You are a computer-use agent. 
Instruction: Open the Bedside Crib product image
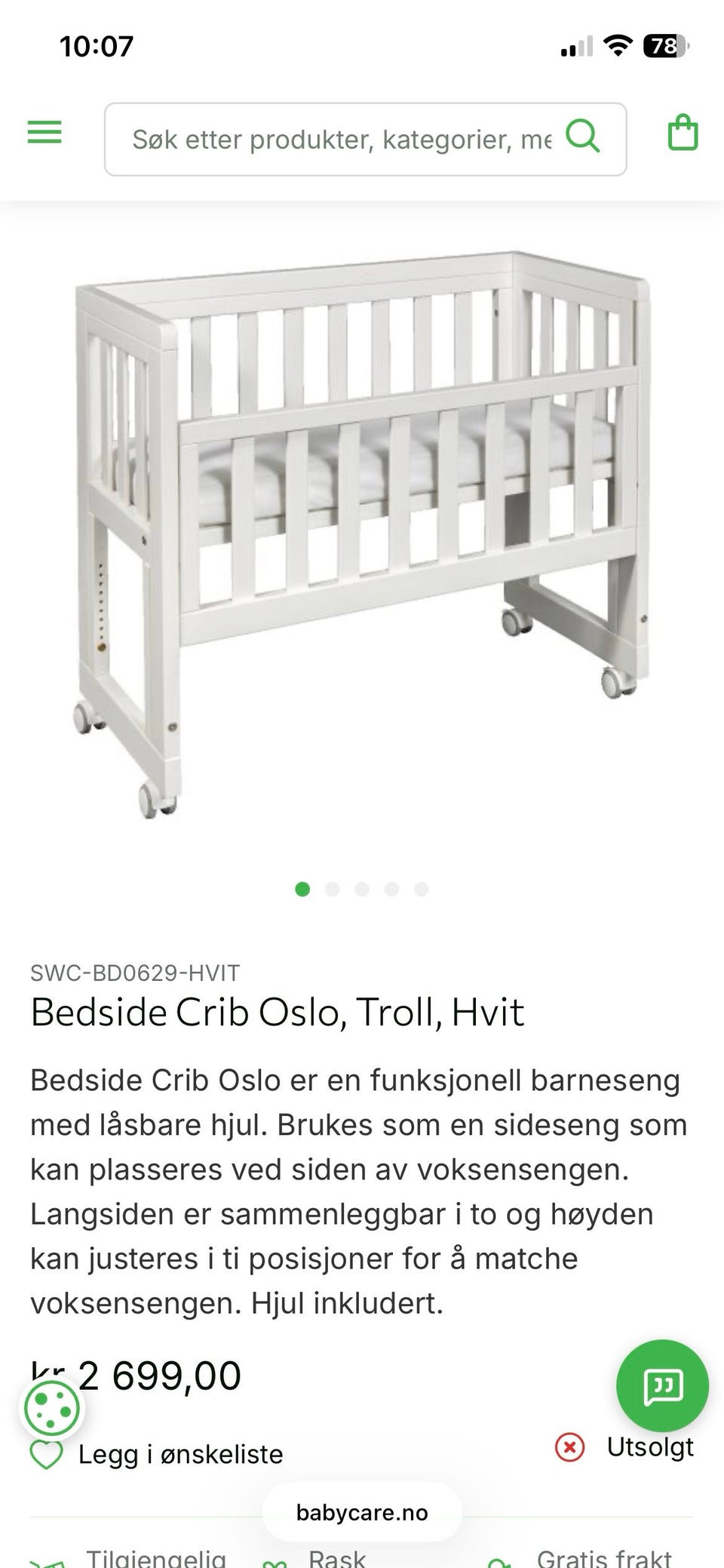pyautogui.click(x=362, y=534)
